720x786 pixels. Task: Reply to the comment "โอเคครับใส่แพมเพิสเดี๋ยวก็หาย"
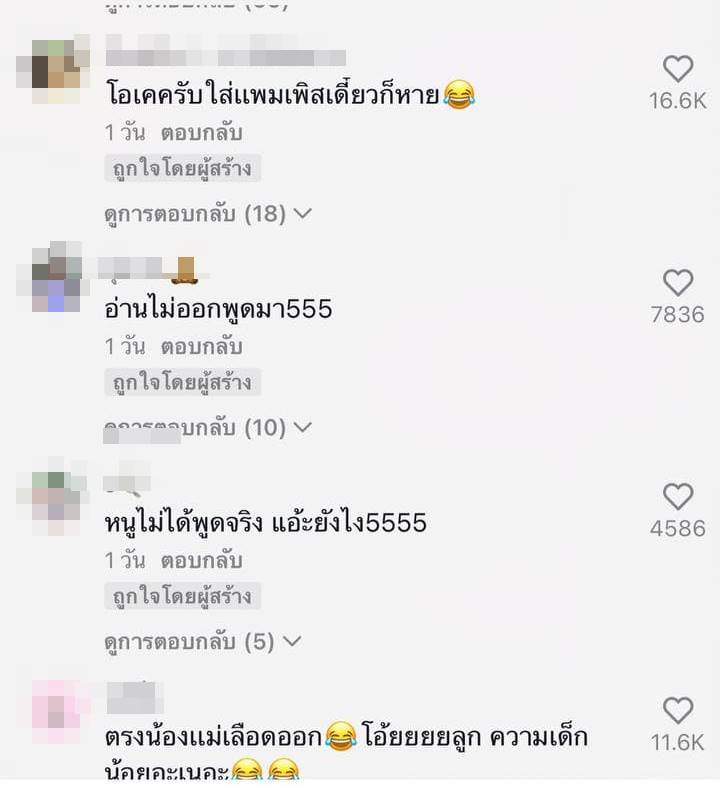[202, 133]
